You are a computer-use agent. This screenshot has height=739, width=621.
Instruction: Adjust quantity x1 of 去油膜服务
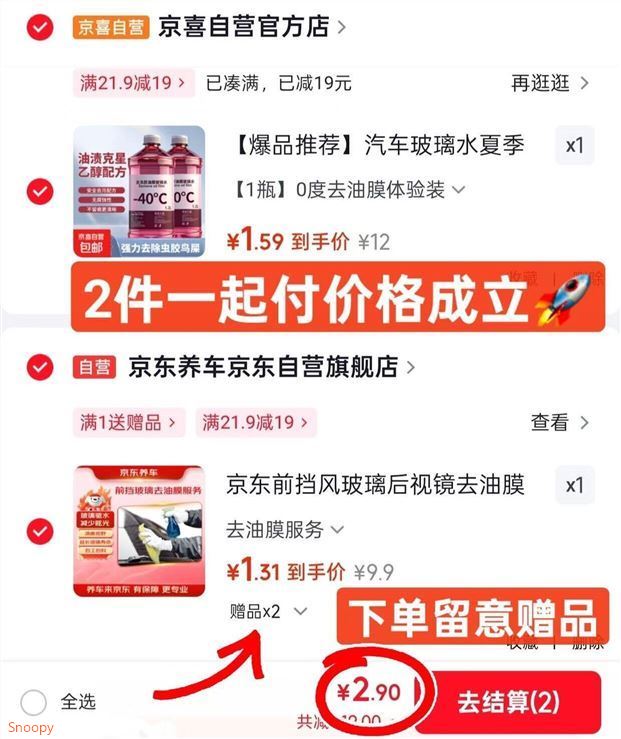574,486
